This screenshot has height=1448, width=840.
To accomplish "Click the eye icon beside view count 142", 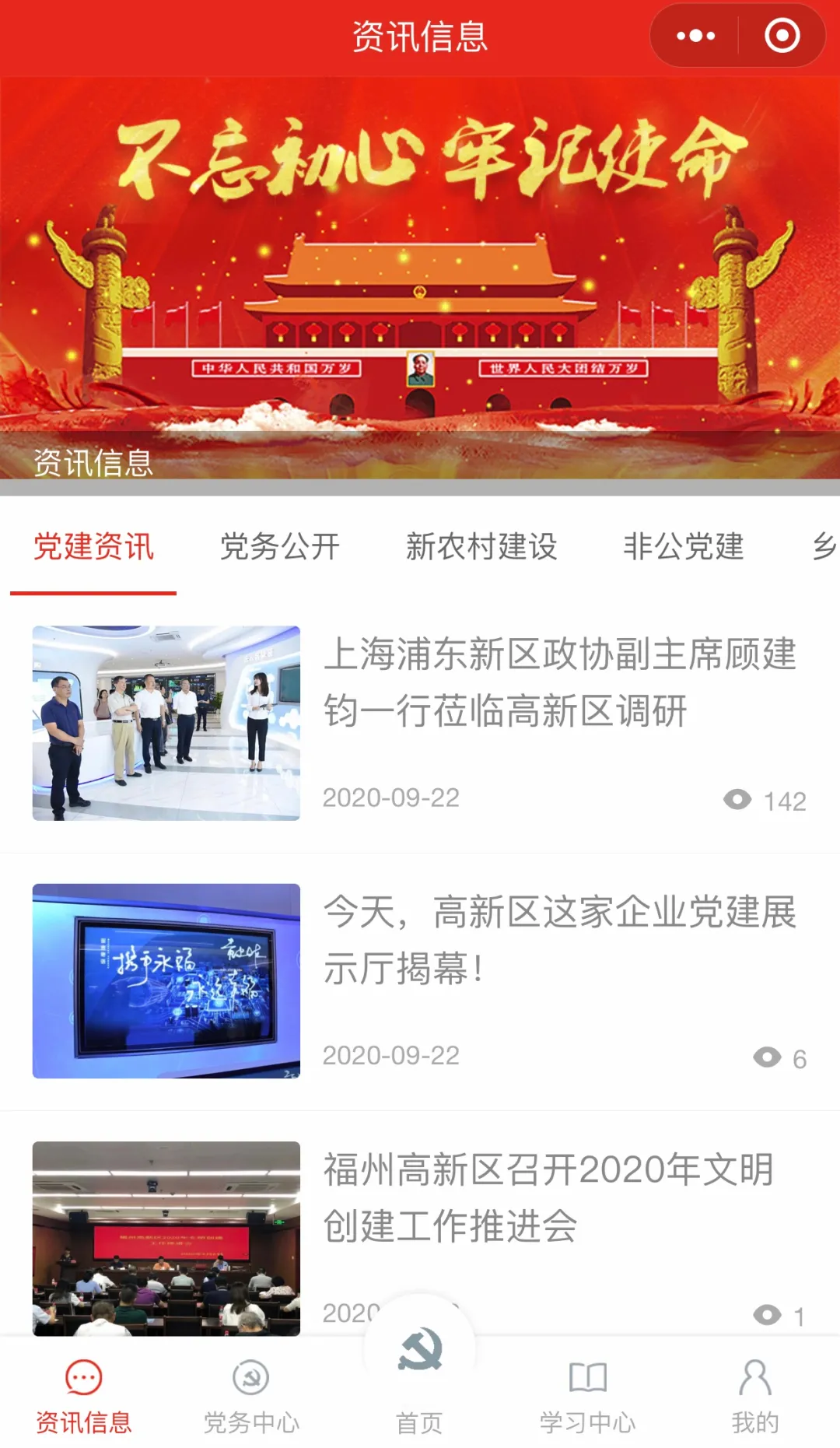I will click(737, 798).
